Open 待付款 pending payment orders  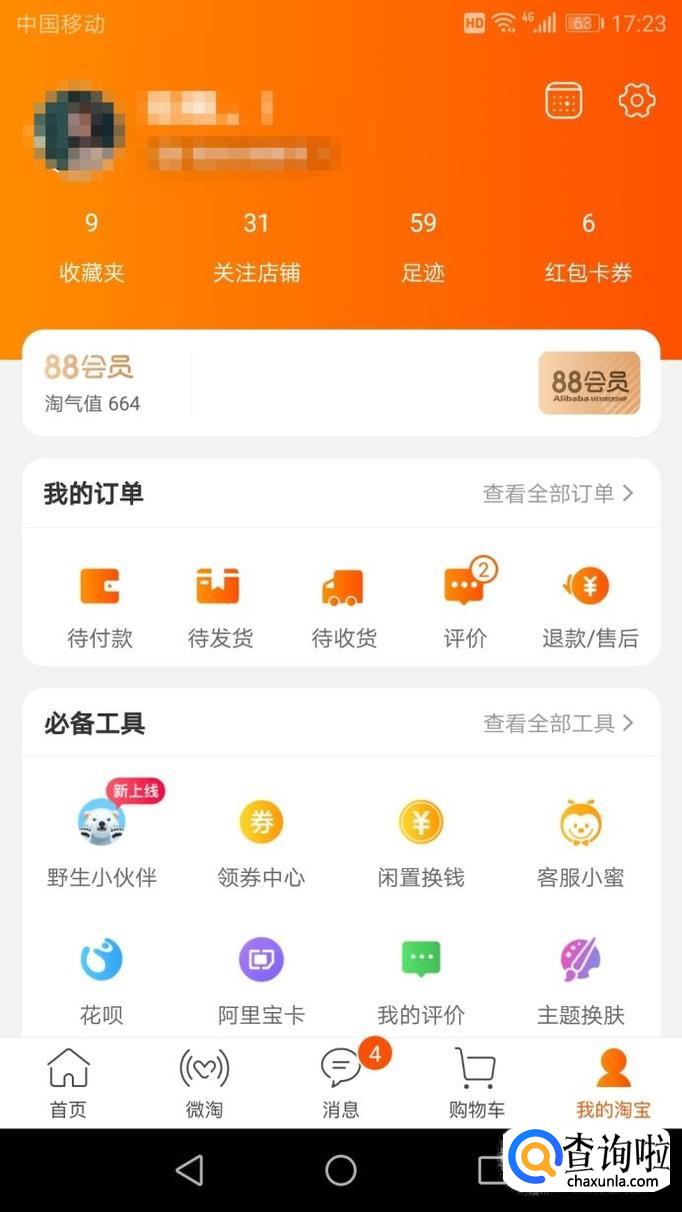coord(99,606)
